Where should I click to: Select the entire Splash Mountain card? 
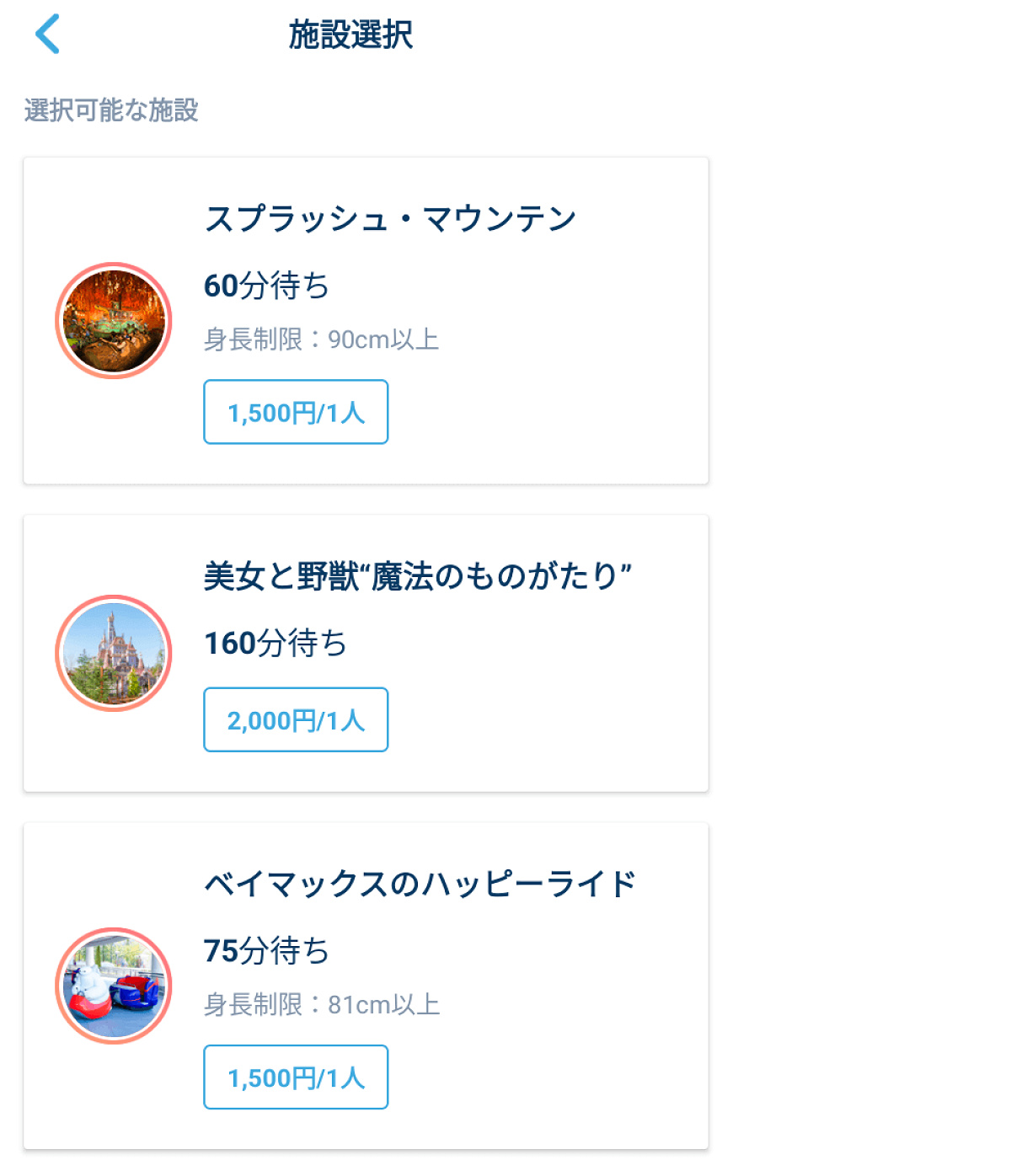click(367, 320)
